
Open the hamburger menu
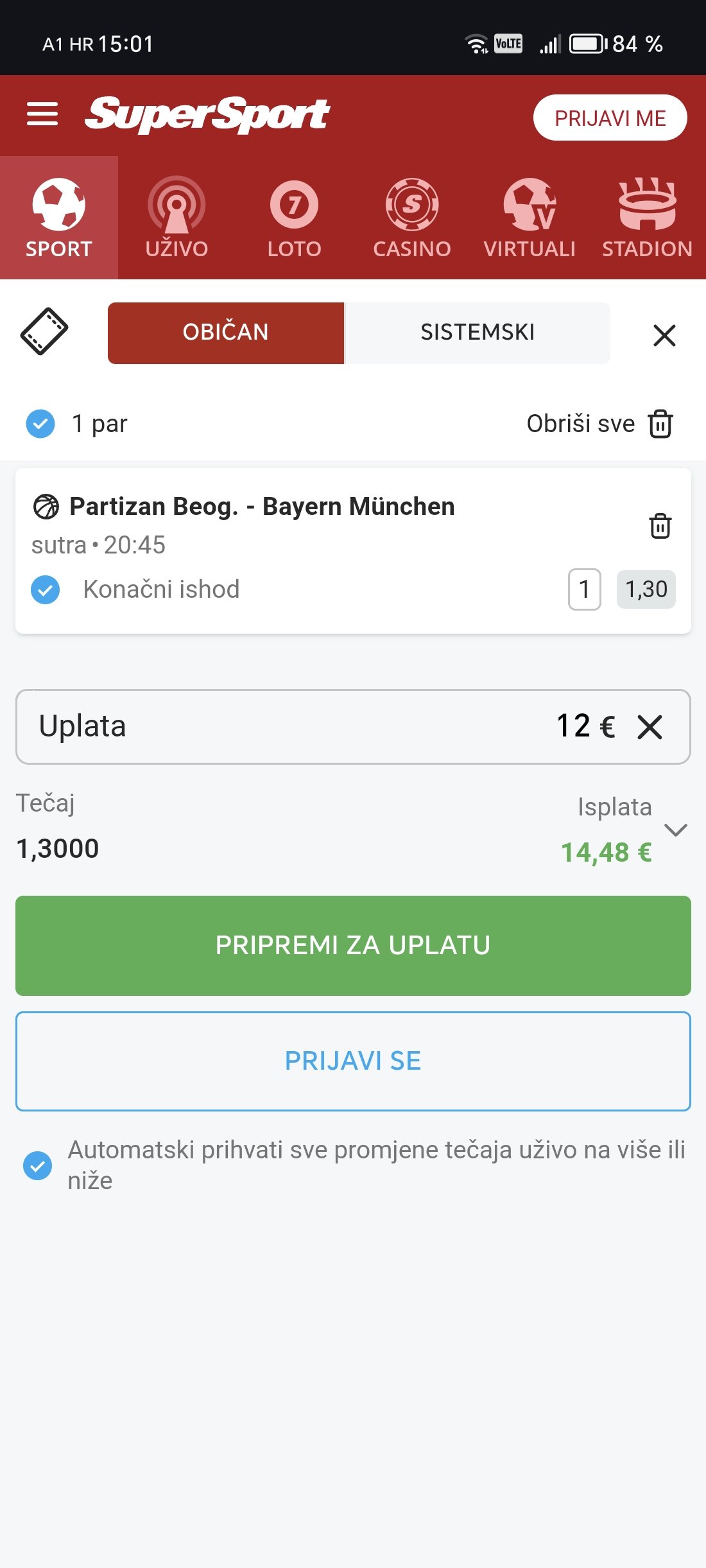point(42,114)
